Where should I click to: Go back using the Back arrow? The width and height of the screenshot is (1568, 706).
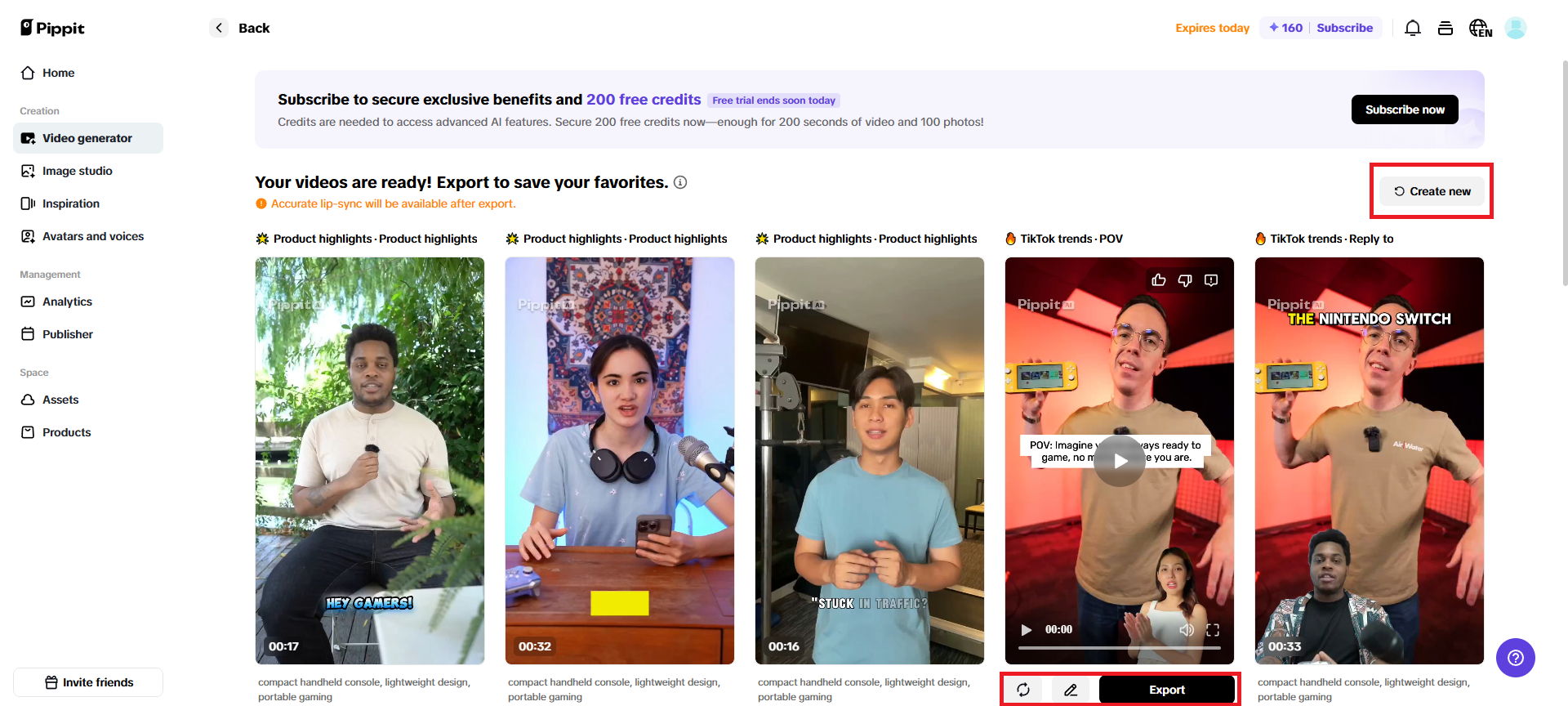219,28
